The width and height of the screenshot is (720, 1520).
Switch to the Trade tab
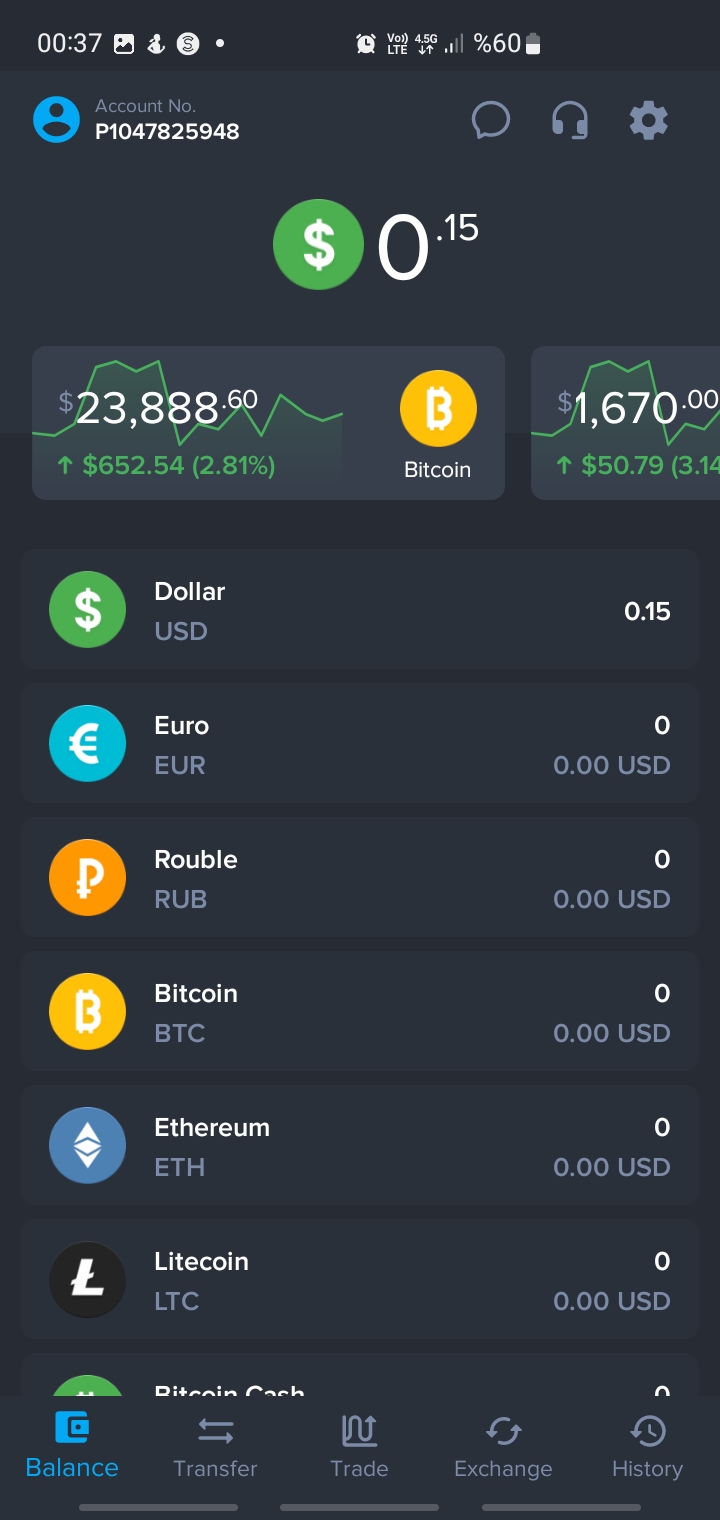[359, 1447]
